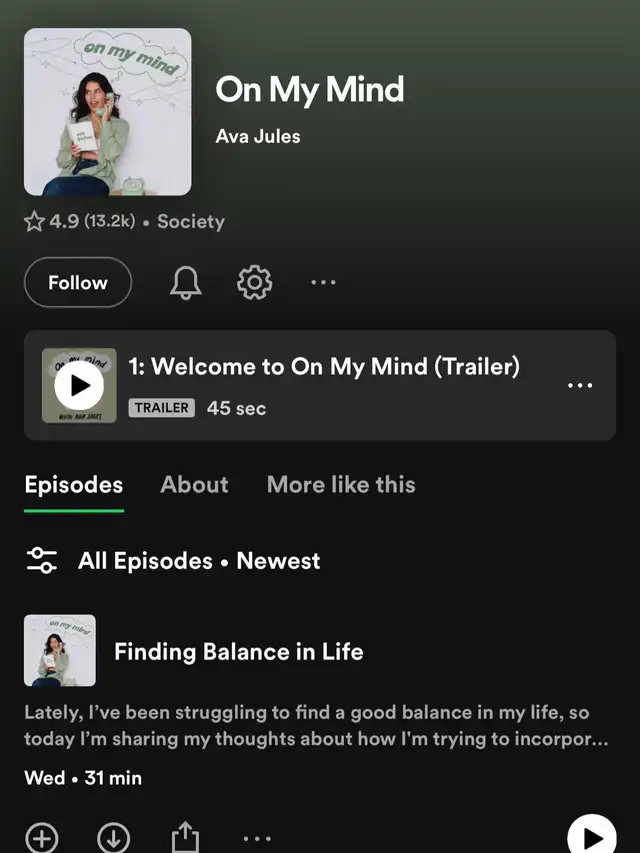Open the Finding Balance in Life episode
Image resolution: width=640 pixels, height=853 pixels.
(238, 652)
